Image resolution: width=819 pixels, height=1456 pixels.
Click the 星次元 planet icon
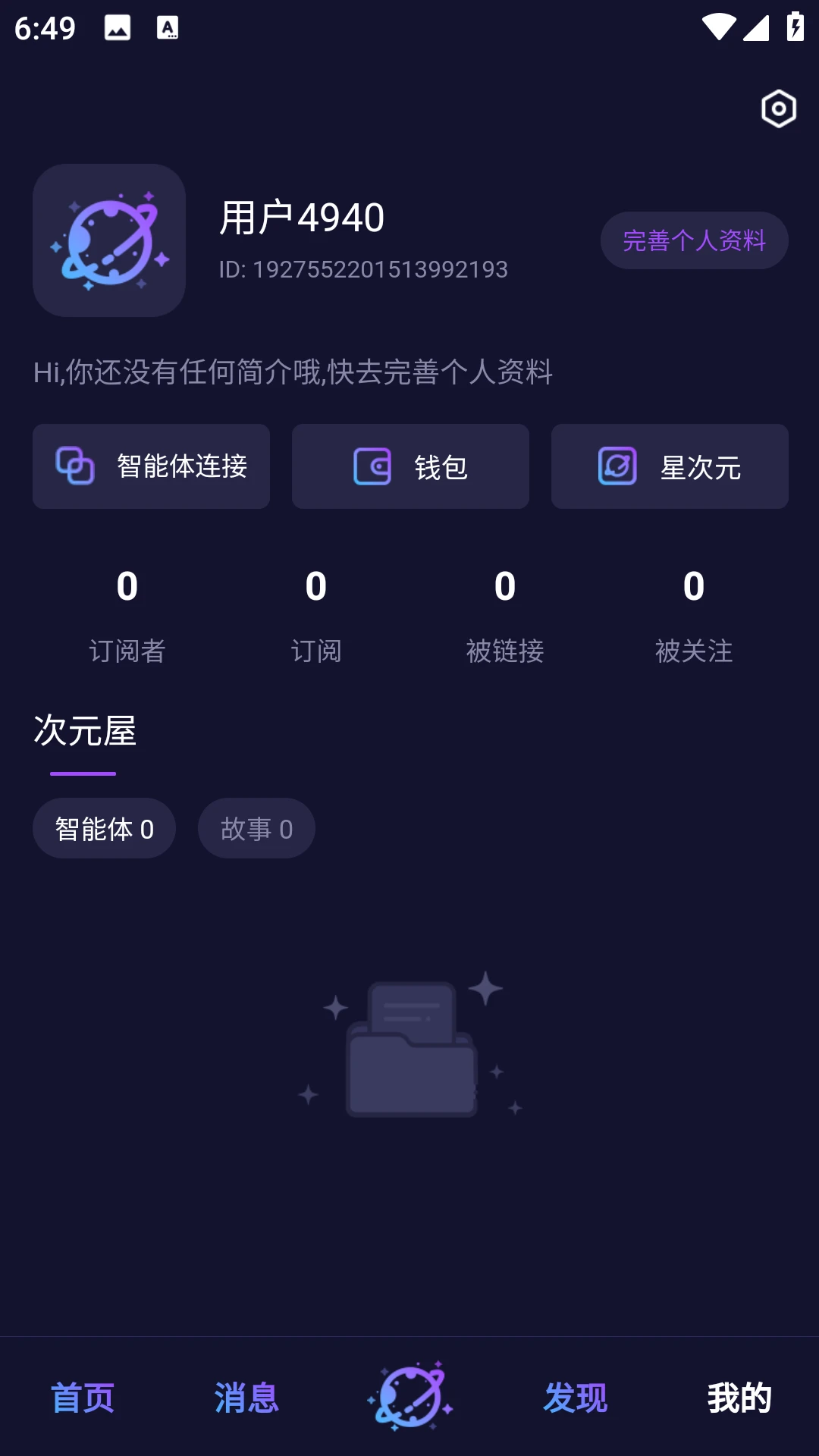(617, 466)
